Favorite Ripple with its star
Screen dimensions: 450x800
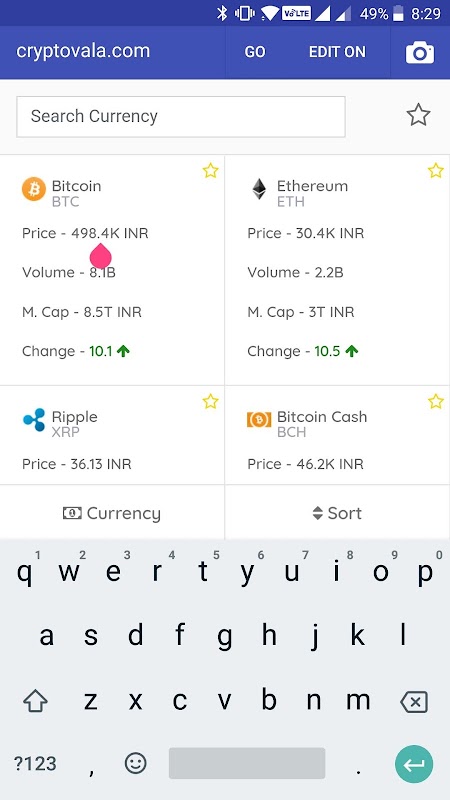pyautogui.click(x=210, y=402)
